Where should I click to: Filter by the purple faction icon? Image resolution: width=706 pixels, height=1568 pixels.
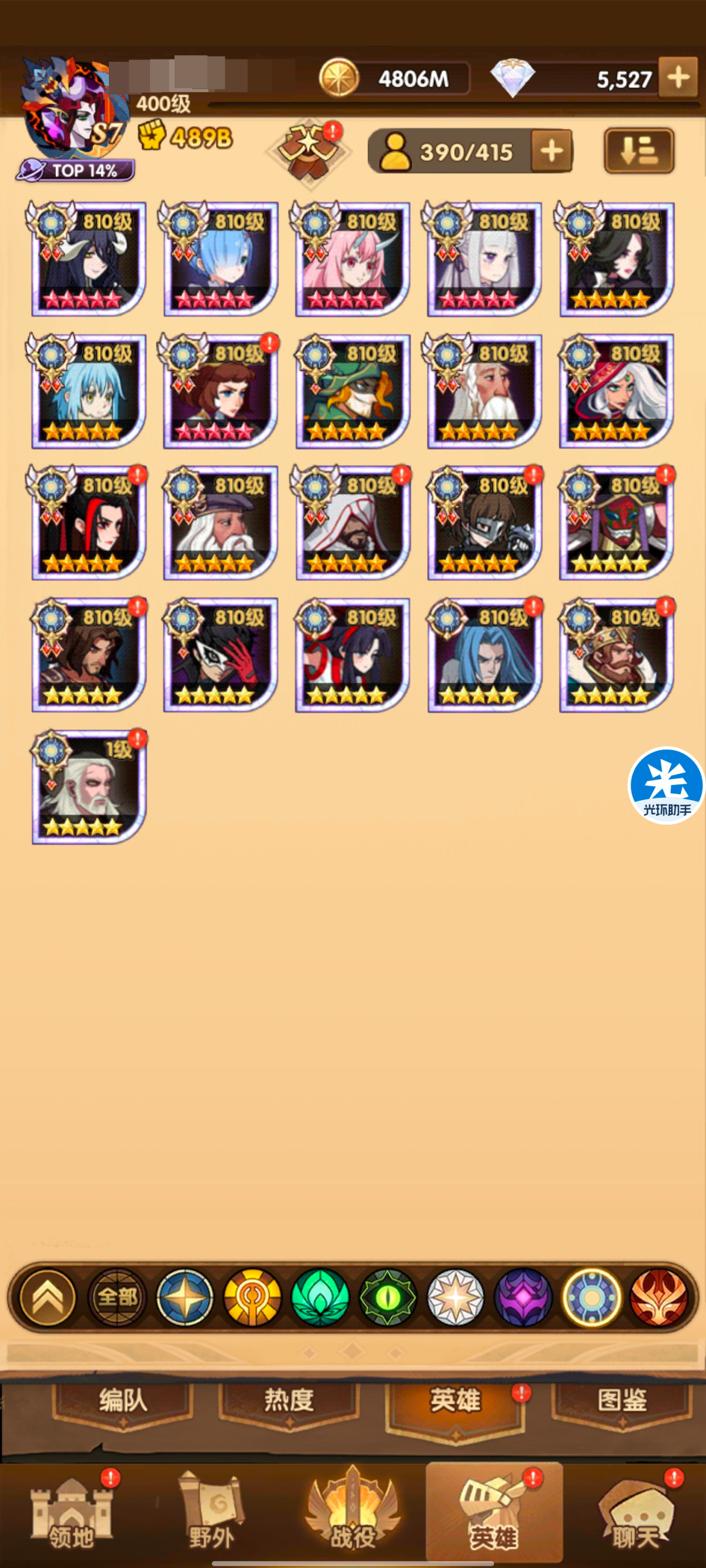(x=522, y=1296)
